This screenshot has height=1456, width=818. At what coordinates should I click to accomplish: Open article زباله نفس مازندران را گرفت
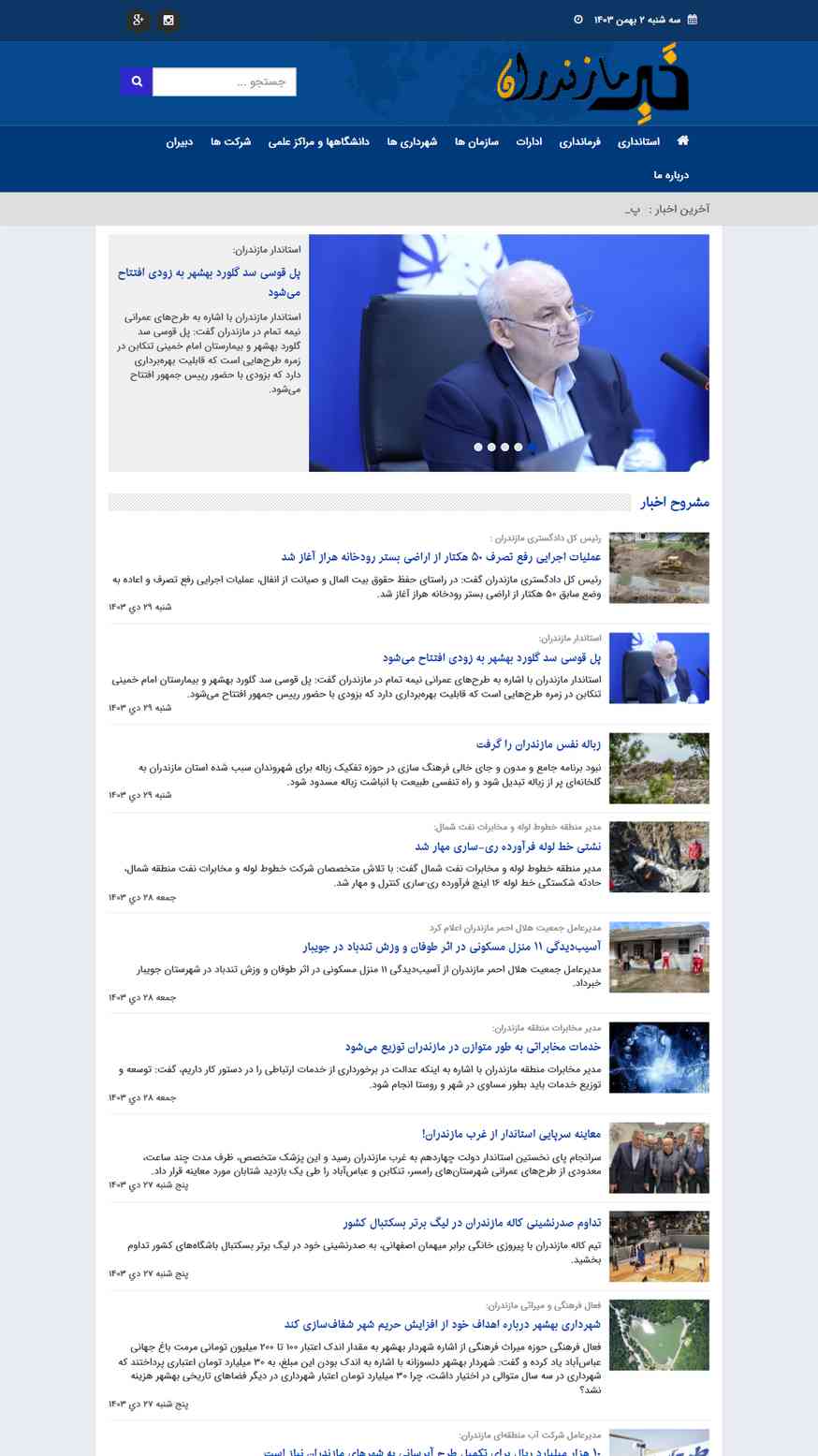click(x=538, y=744)
